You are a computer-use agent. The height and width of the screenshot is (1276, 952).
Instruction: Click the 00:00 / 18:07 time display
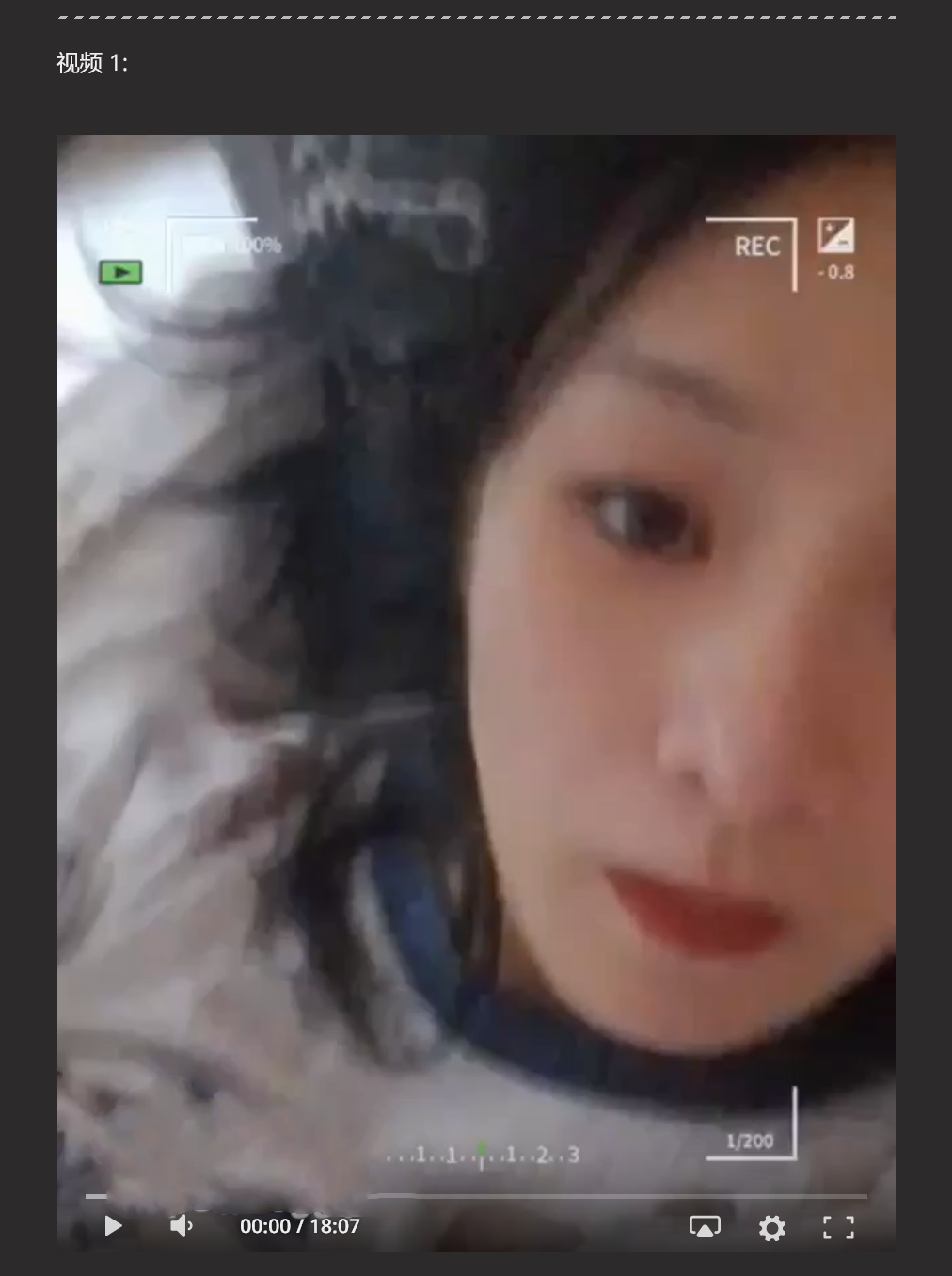tap(300, 1226)
